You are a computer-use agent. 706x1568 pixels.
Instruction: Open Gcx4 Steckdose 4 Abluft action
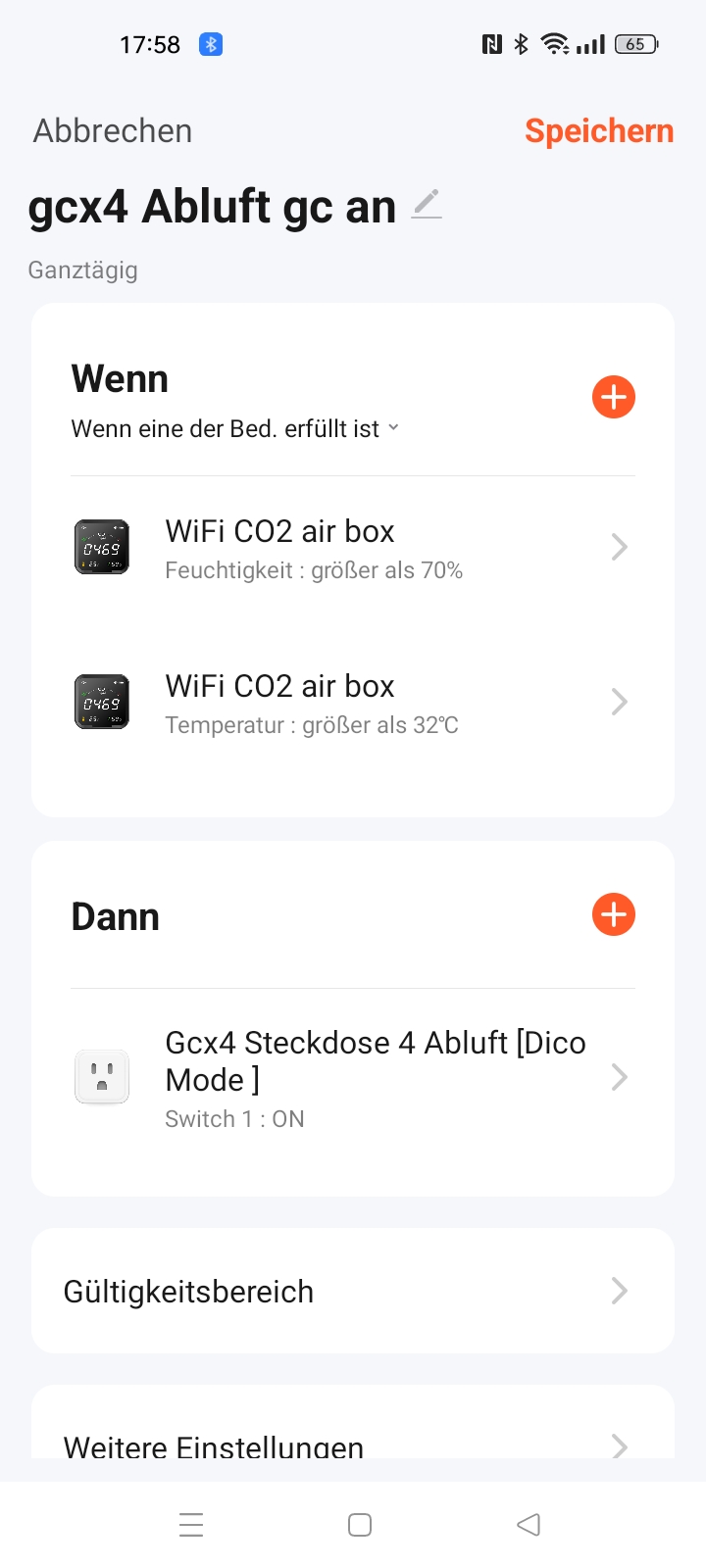[x=353, y=1078]
